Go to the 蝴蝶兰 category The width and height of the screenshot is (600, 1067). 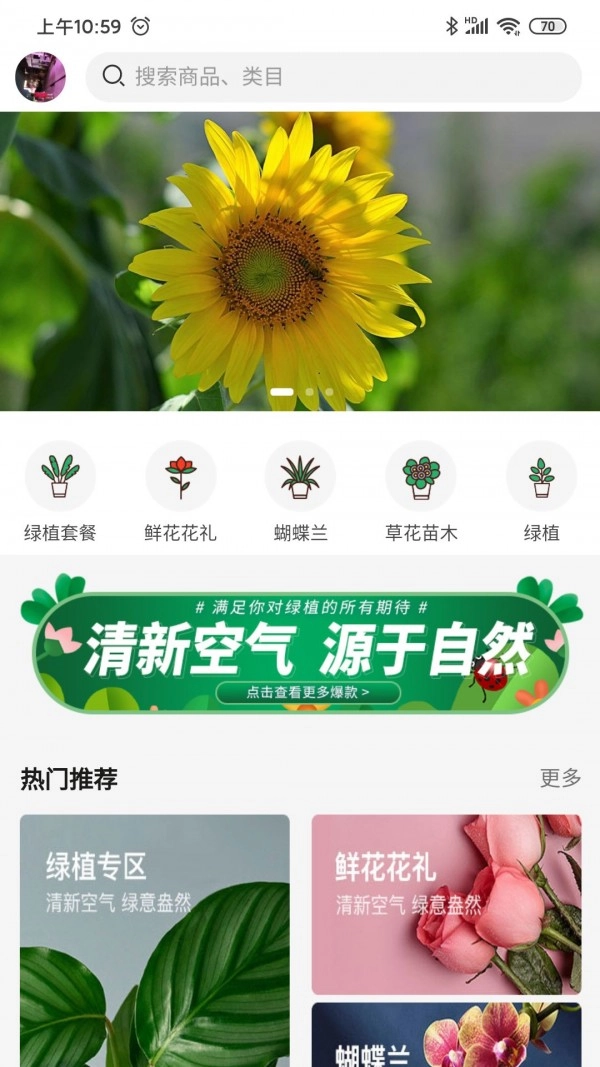pyautogui.click(x=300, y=477)
